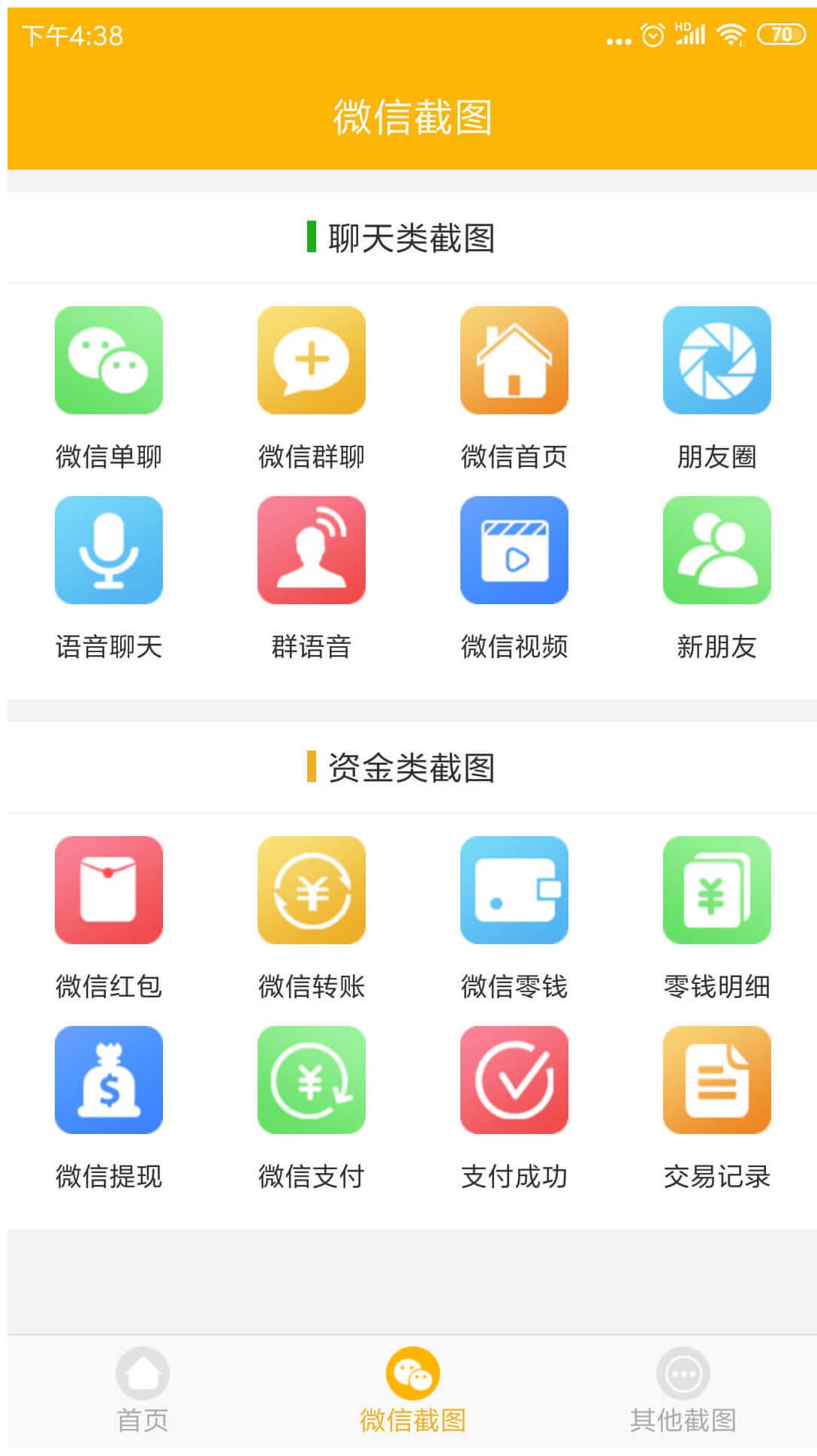
Task: Tap the 微信转账 icon
Action: coord(312,890)
